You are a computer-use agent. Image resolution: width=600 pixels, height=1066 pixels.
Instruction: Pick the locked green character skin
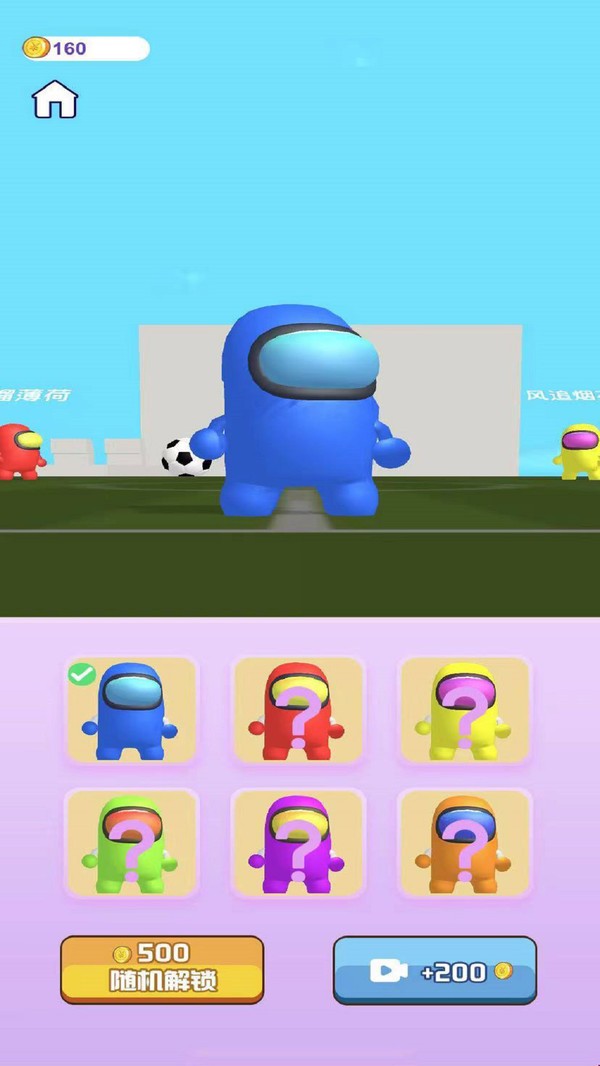pyautogui.click(x=131, y=843)
